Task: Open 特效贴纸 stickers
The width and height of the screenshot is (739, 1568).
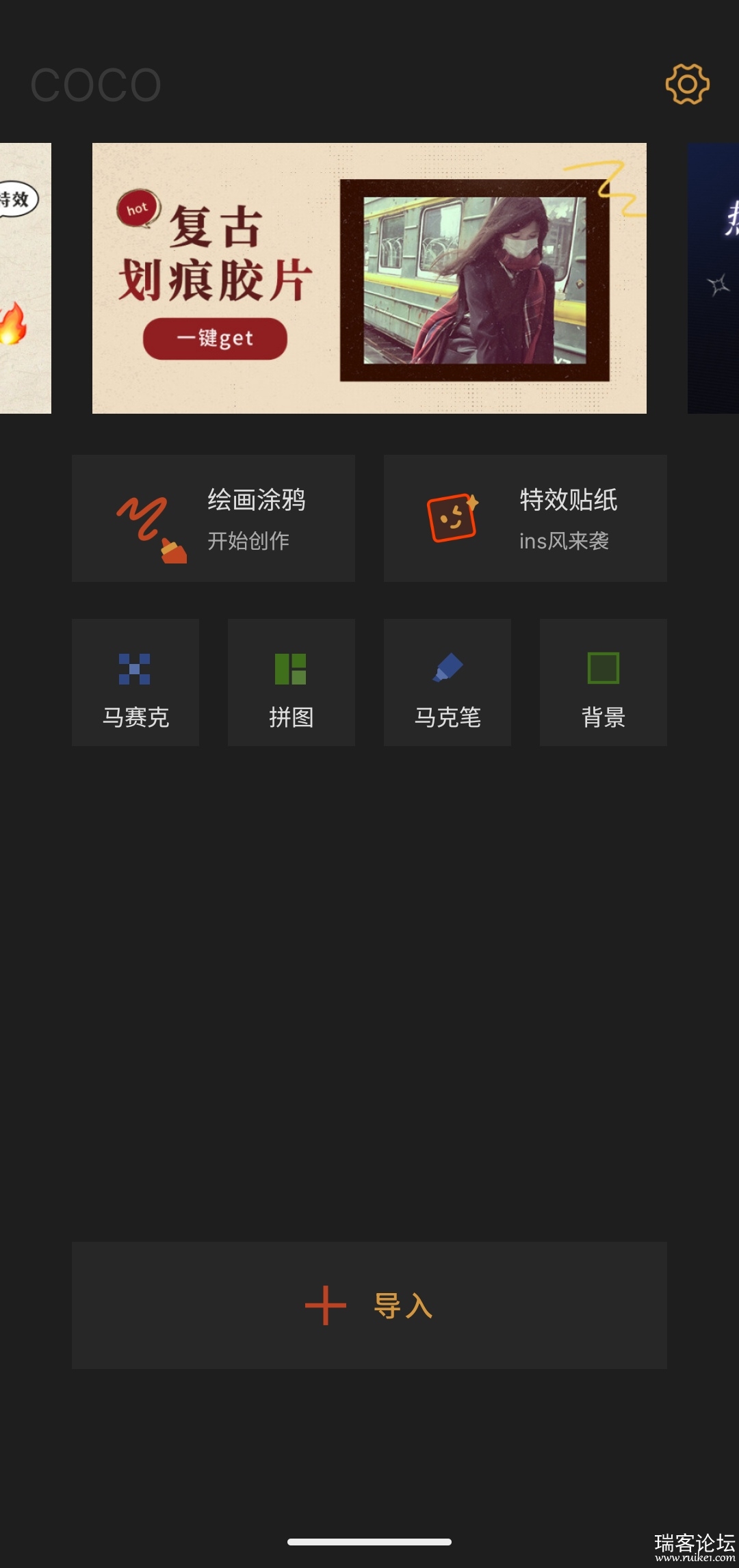Action: tap(525, 518)
